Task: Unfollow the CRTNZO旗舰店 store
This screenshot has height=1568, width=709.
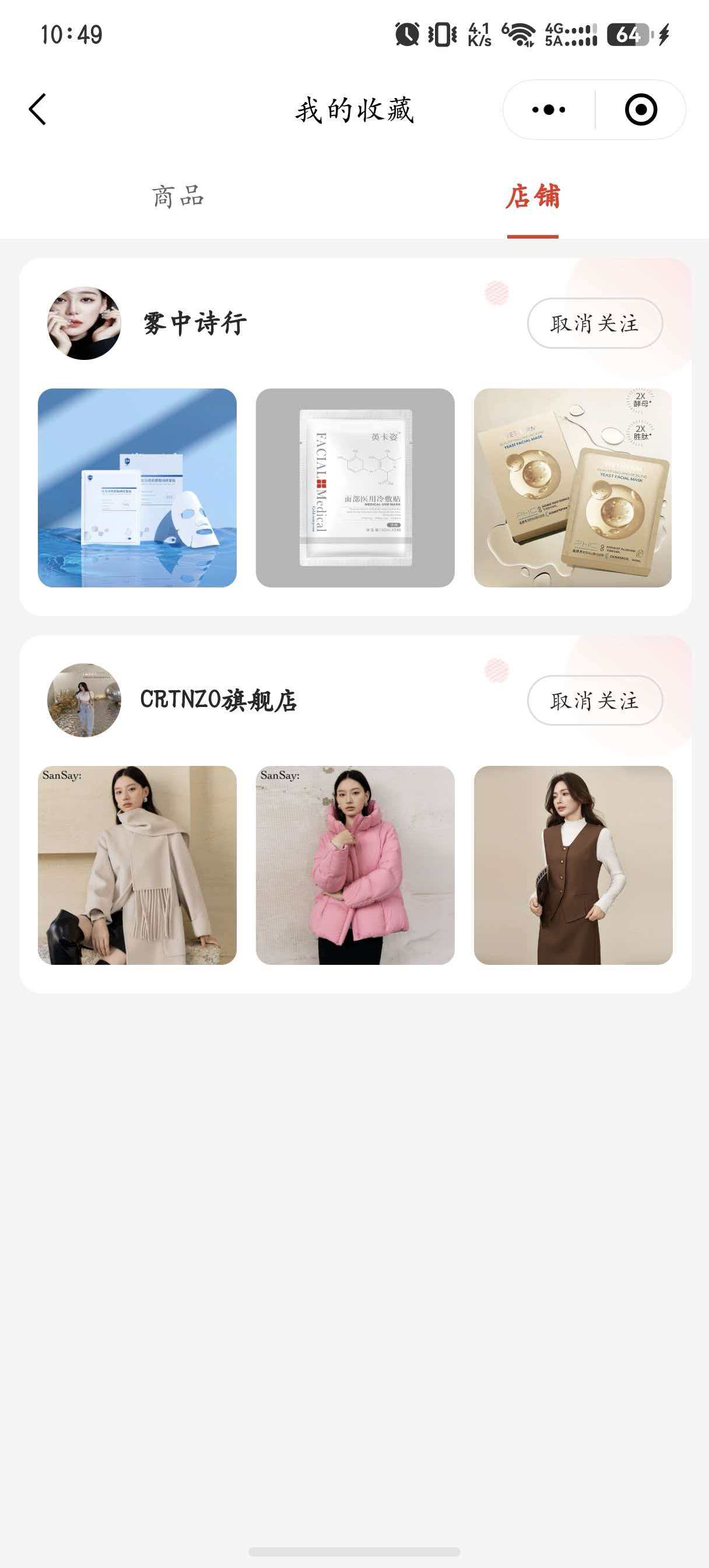Action: tap(595, 701)
